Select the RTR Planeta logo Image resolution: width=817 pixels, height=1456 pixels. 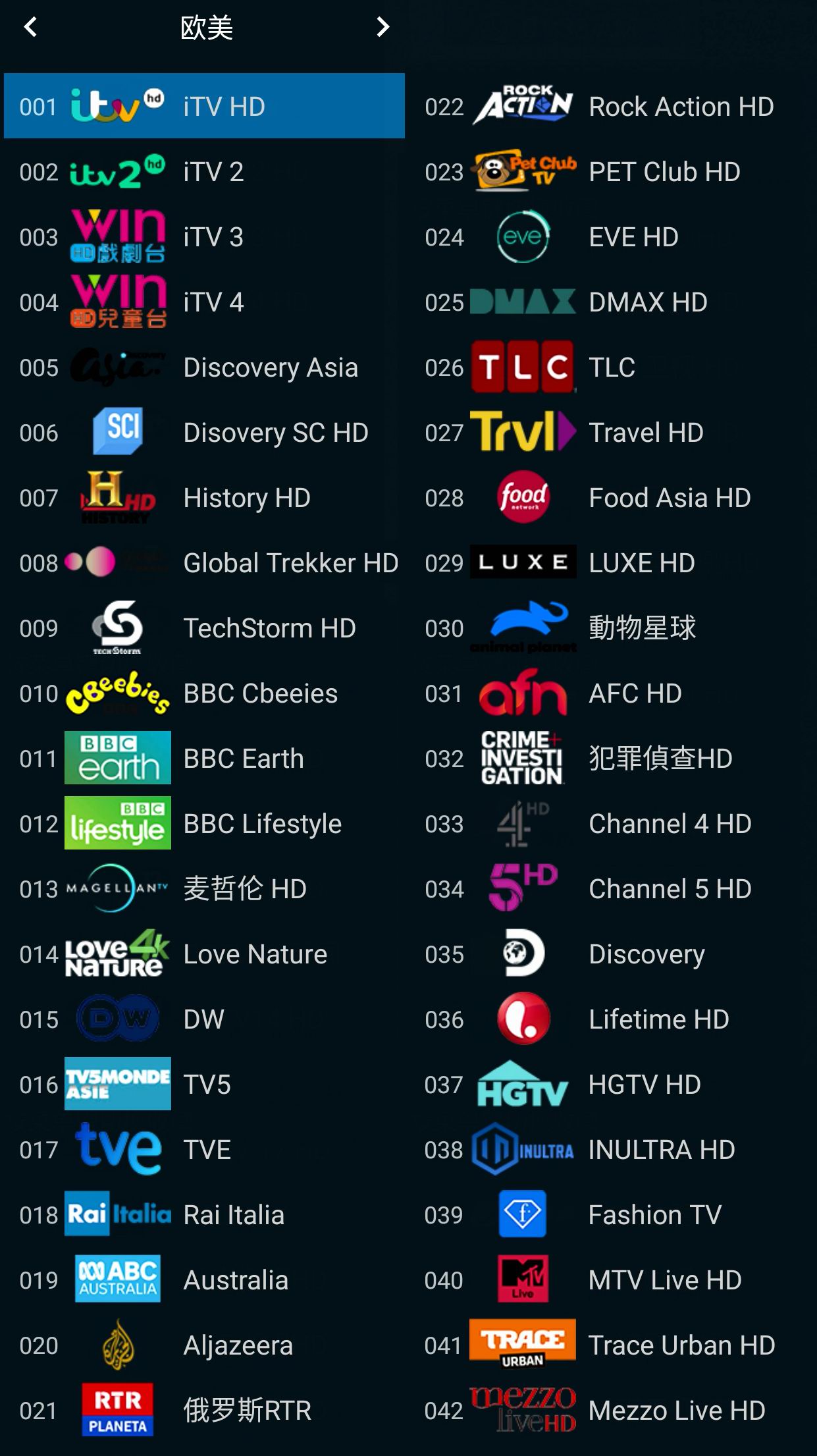point(117,1410)
